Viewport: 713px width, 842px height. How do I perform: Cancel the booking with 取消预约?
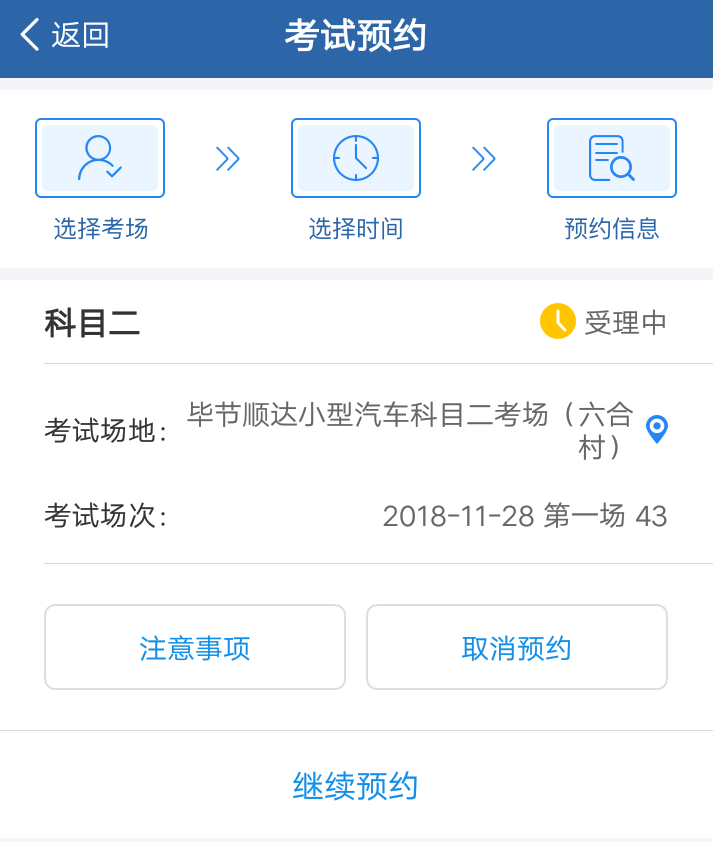(516, 648)
